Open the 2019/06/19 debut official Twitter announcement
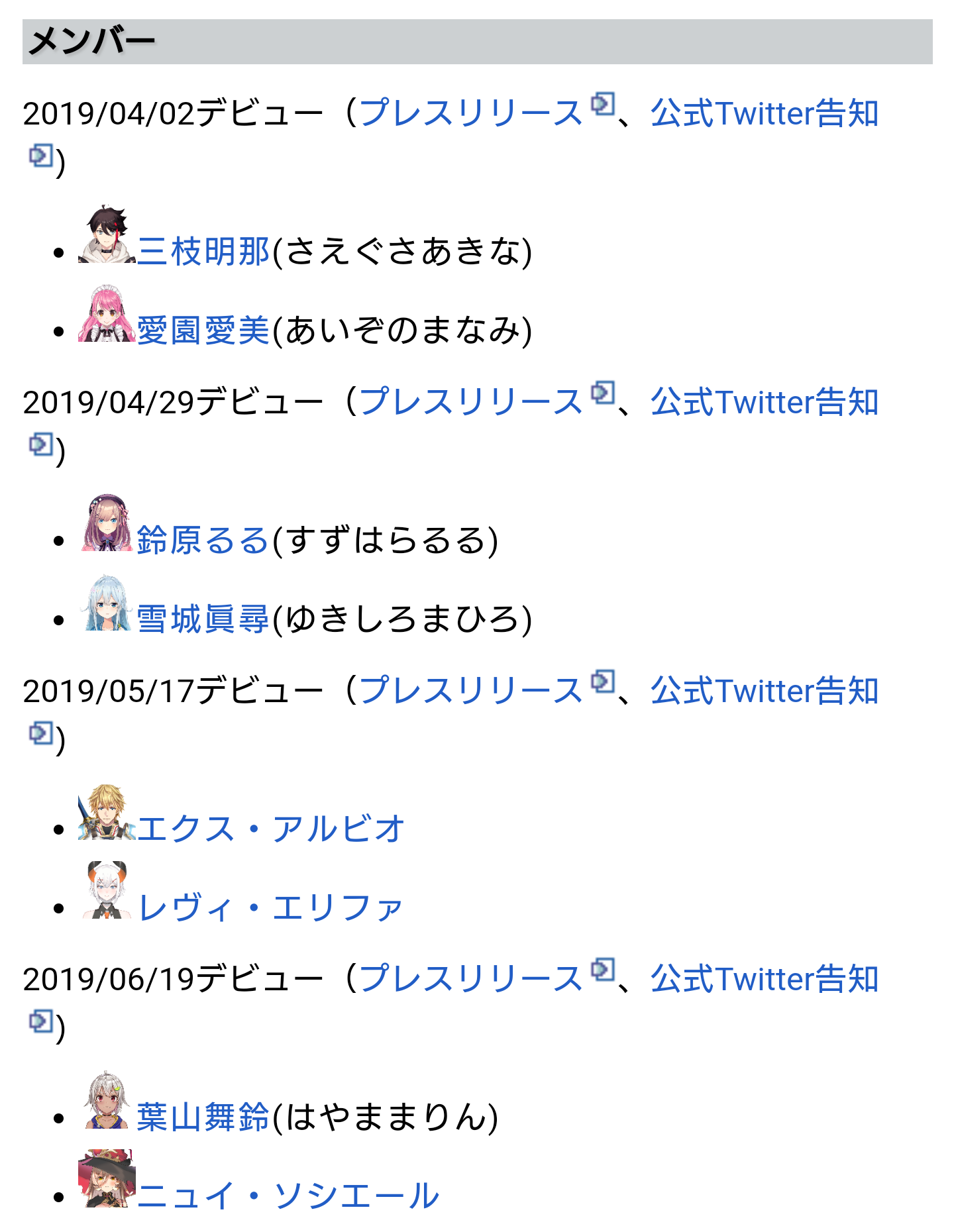The height and width of the screenshot is (1232, 954). point(764,978)
